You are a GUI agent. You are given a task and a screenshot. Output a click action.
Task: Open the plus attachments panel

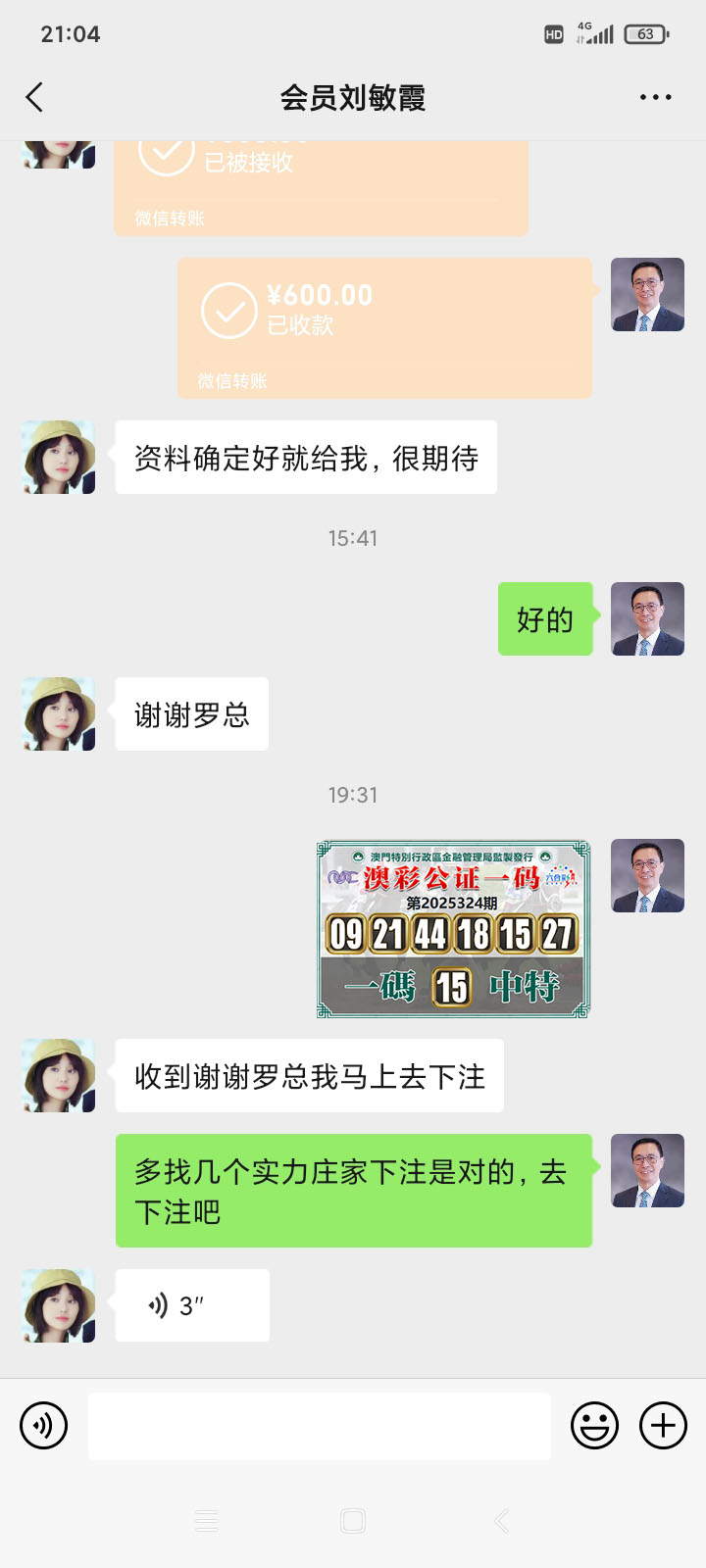(x=664, y=1426)
